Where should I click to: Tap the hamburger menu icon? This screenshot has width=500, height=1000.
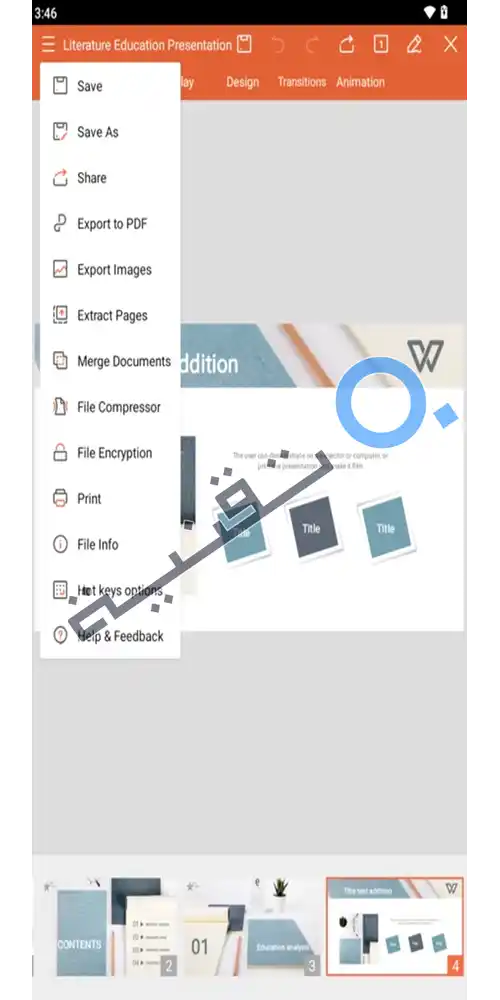[48, 45]
